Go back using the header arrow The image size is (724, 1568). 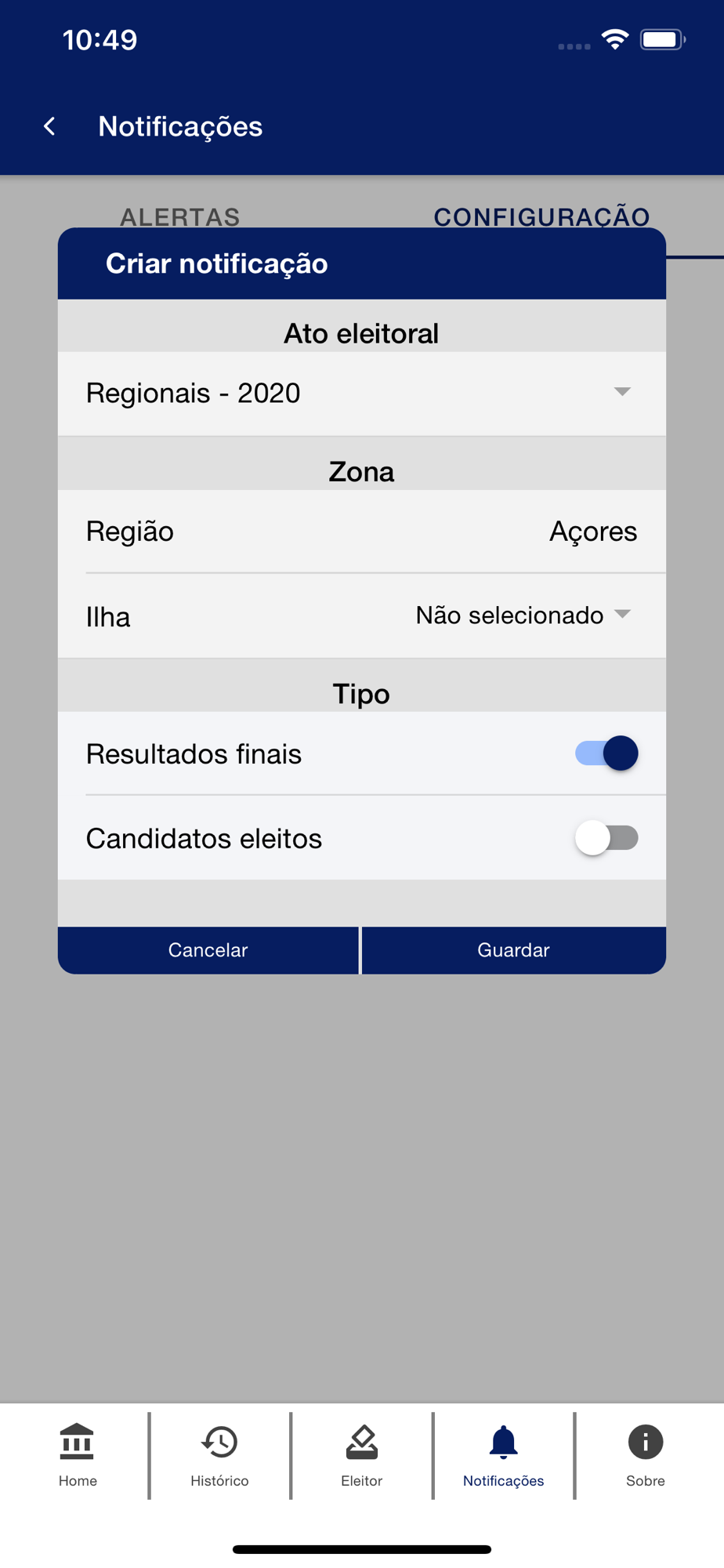[x=49, y=126]
